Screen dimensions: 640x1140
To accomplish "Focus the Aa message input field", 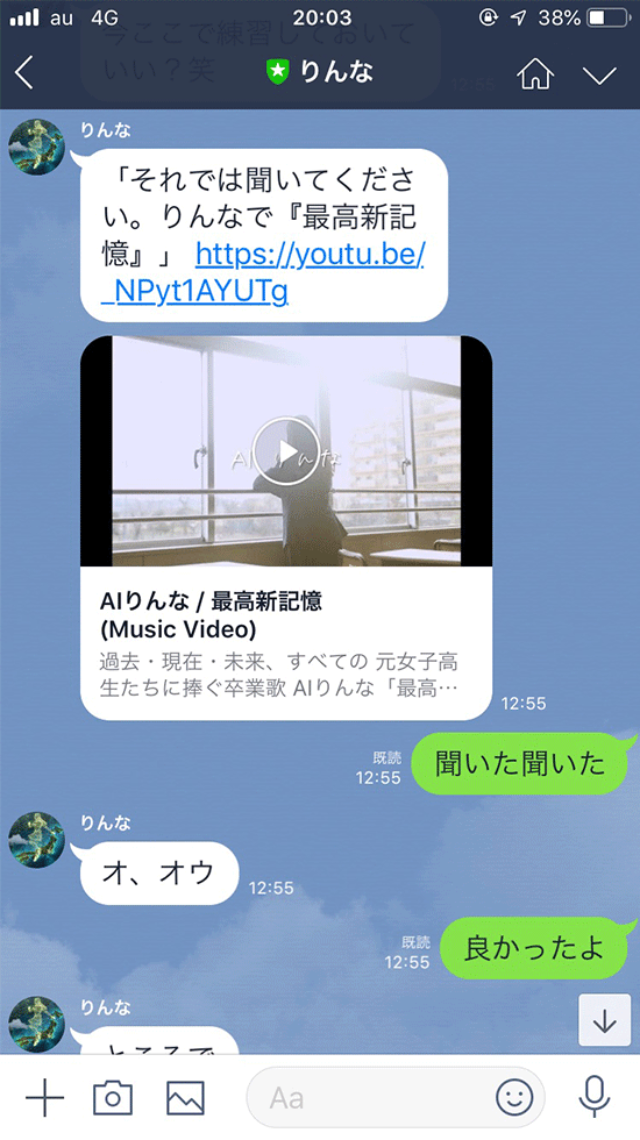I will [x=370, y=1098].
